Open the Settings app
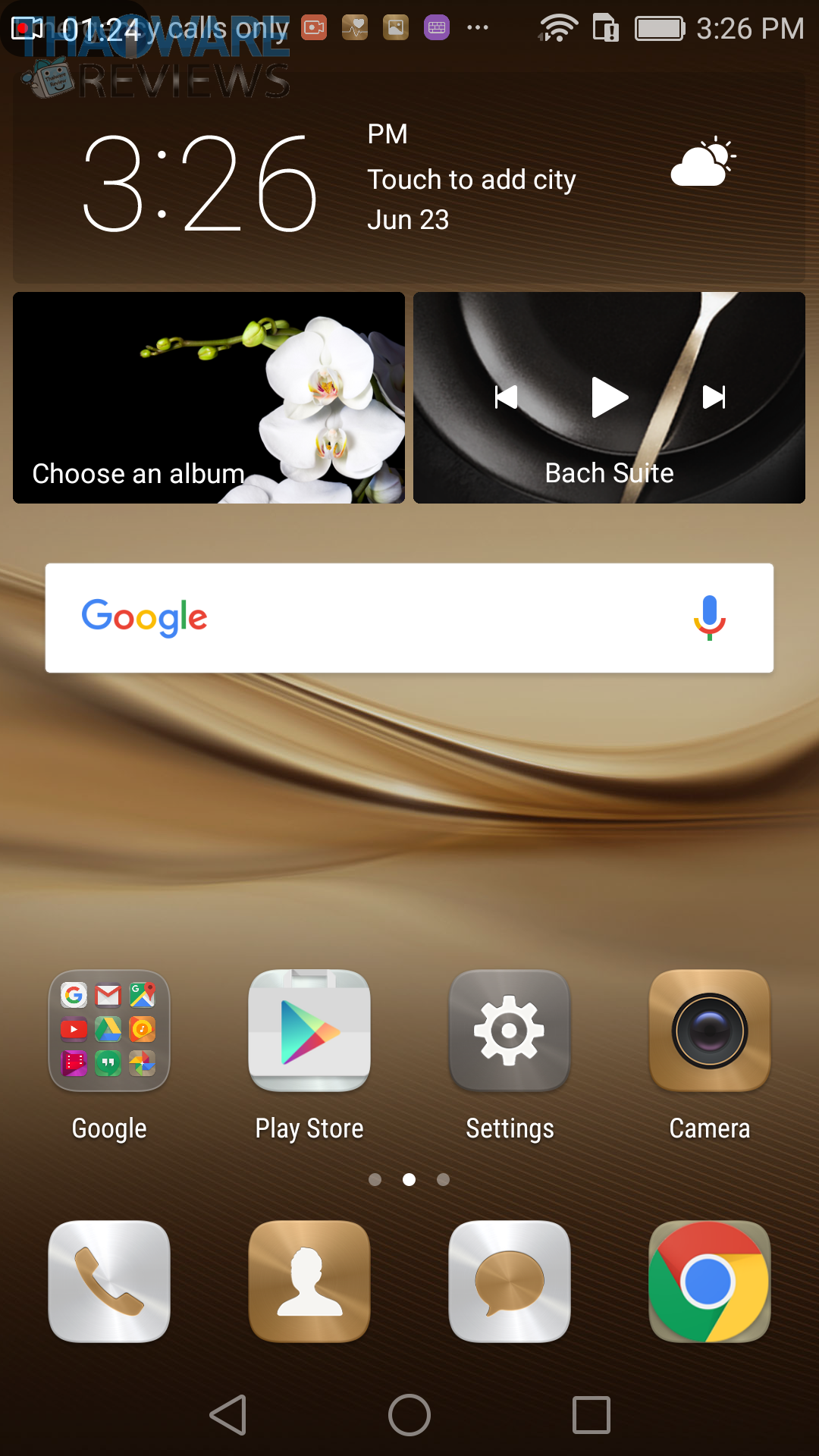Viewport: 819px width, 1456px height. 510,1031
